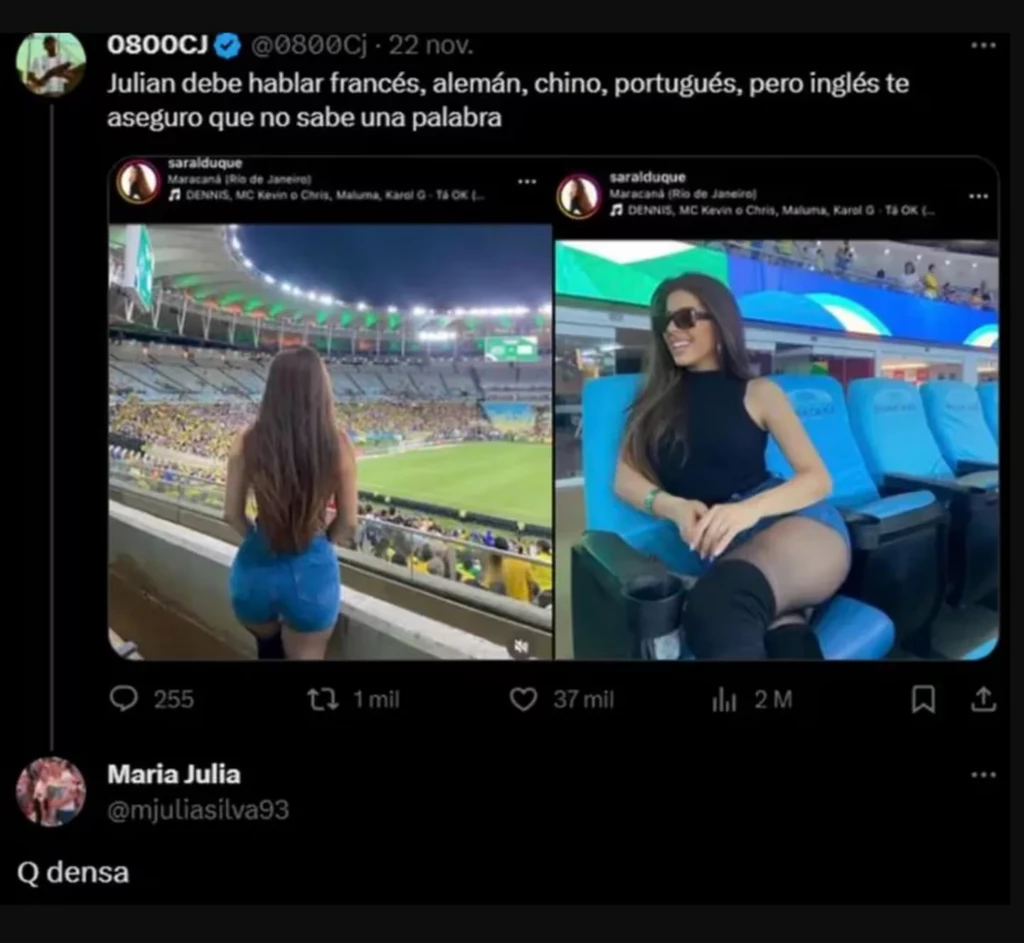This screenshot has height=943, width=1024.
Task: Open Maria Julia's profile avatar
Action: [51, 791]
